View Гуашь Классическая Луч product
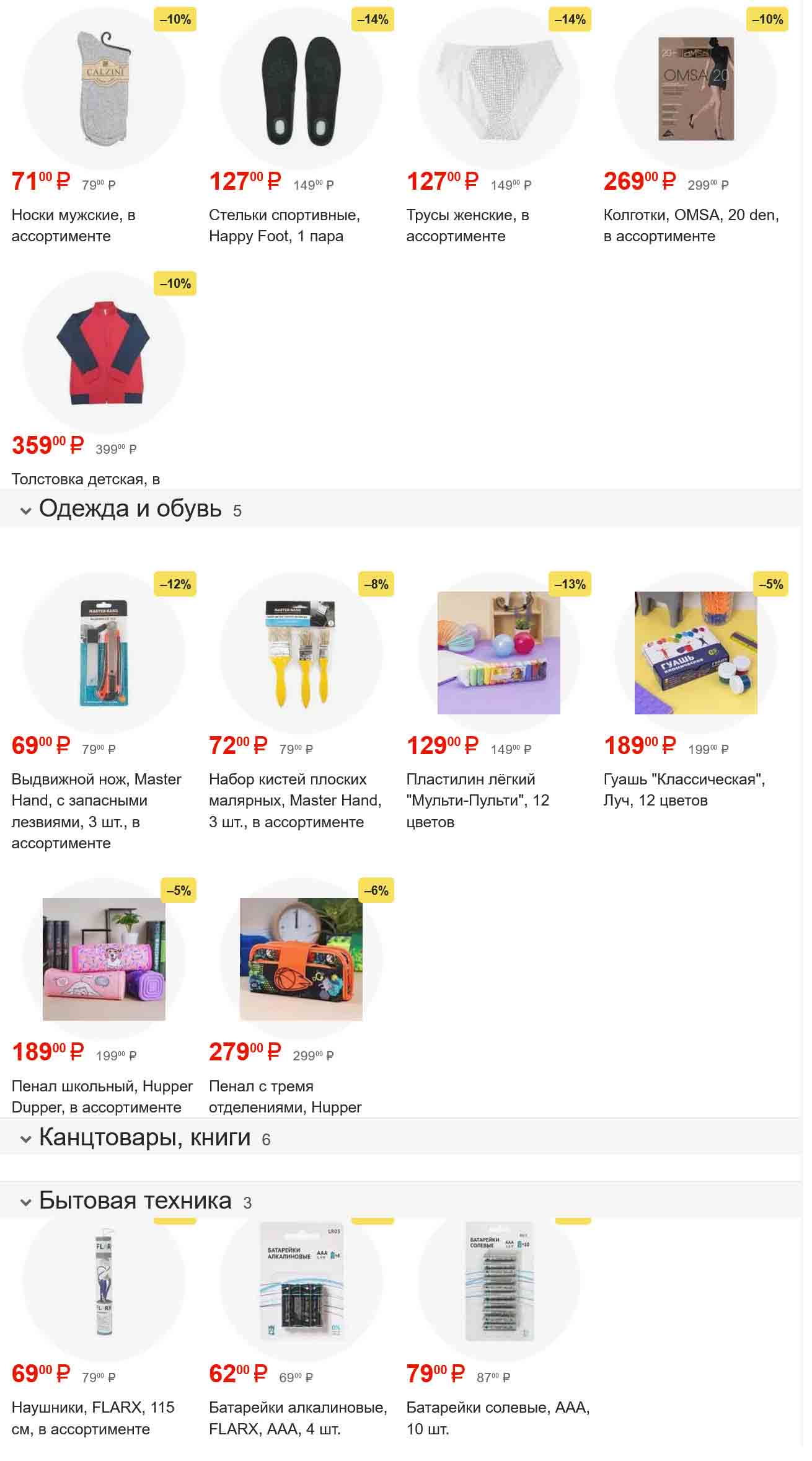The image size is (812, 1461). coord(695,652)
